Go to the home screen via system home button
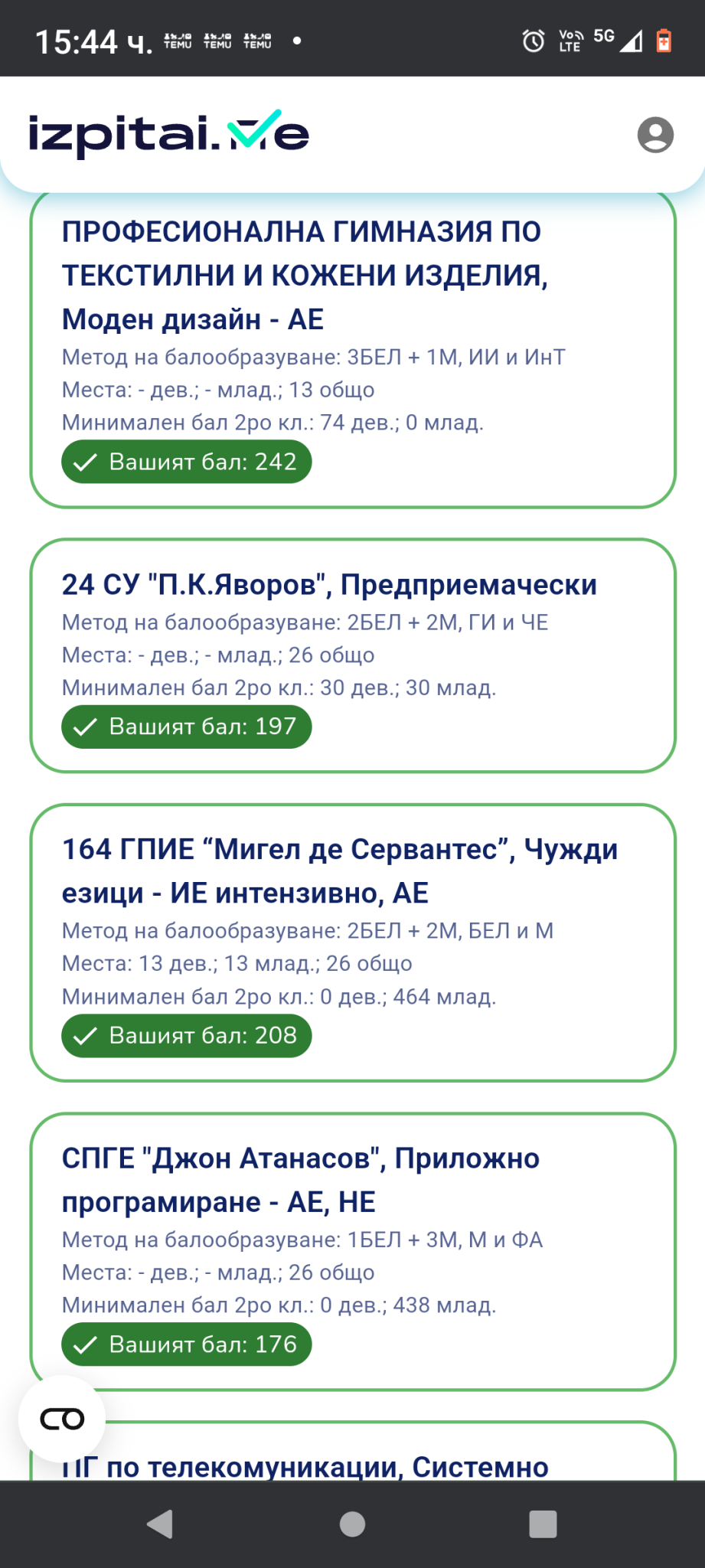 pos(352,1524)
